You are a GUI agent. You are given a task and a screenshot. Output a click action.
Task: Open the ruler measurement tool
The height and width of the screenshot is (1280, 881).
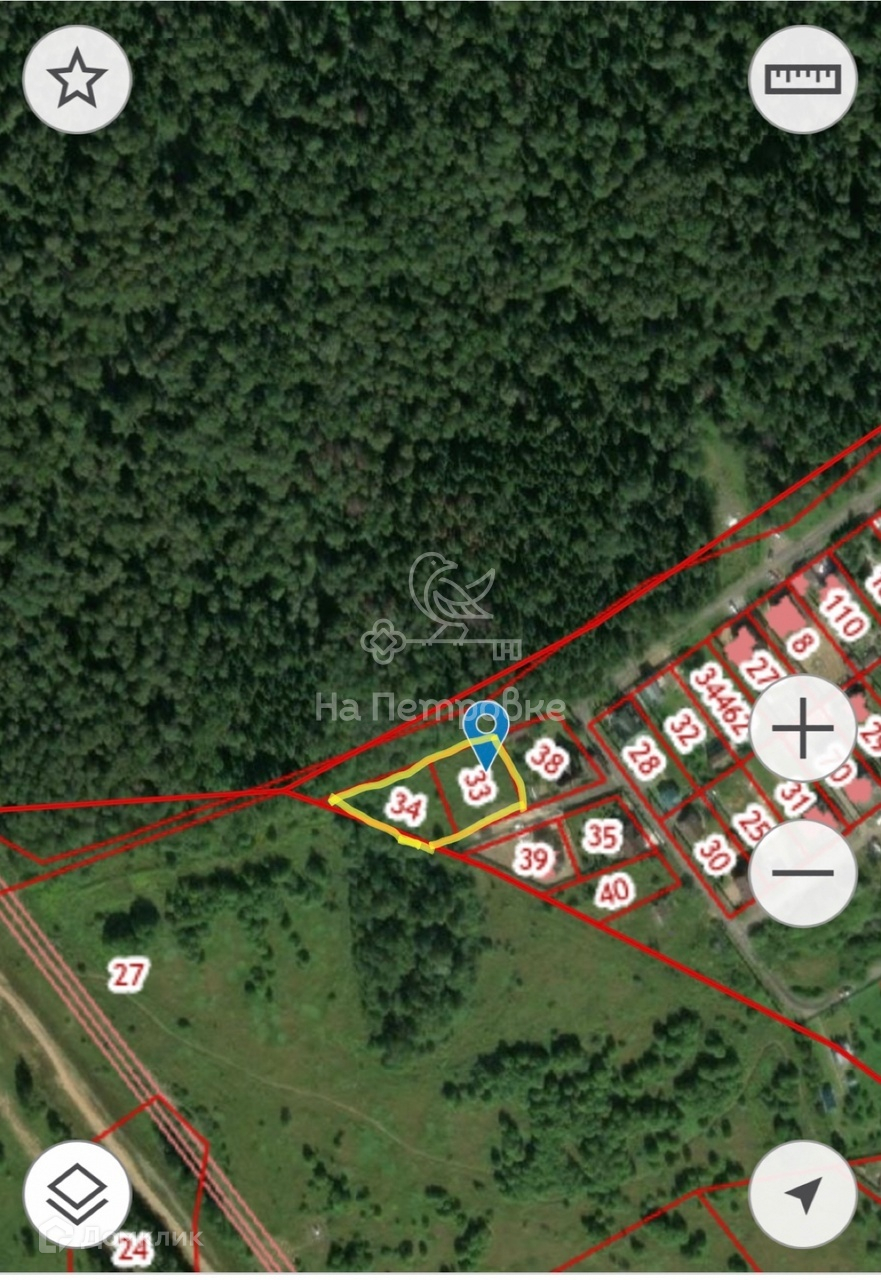[x=803, y=80]
